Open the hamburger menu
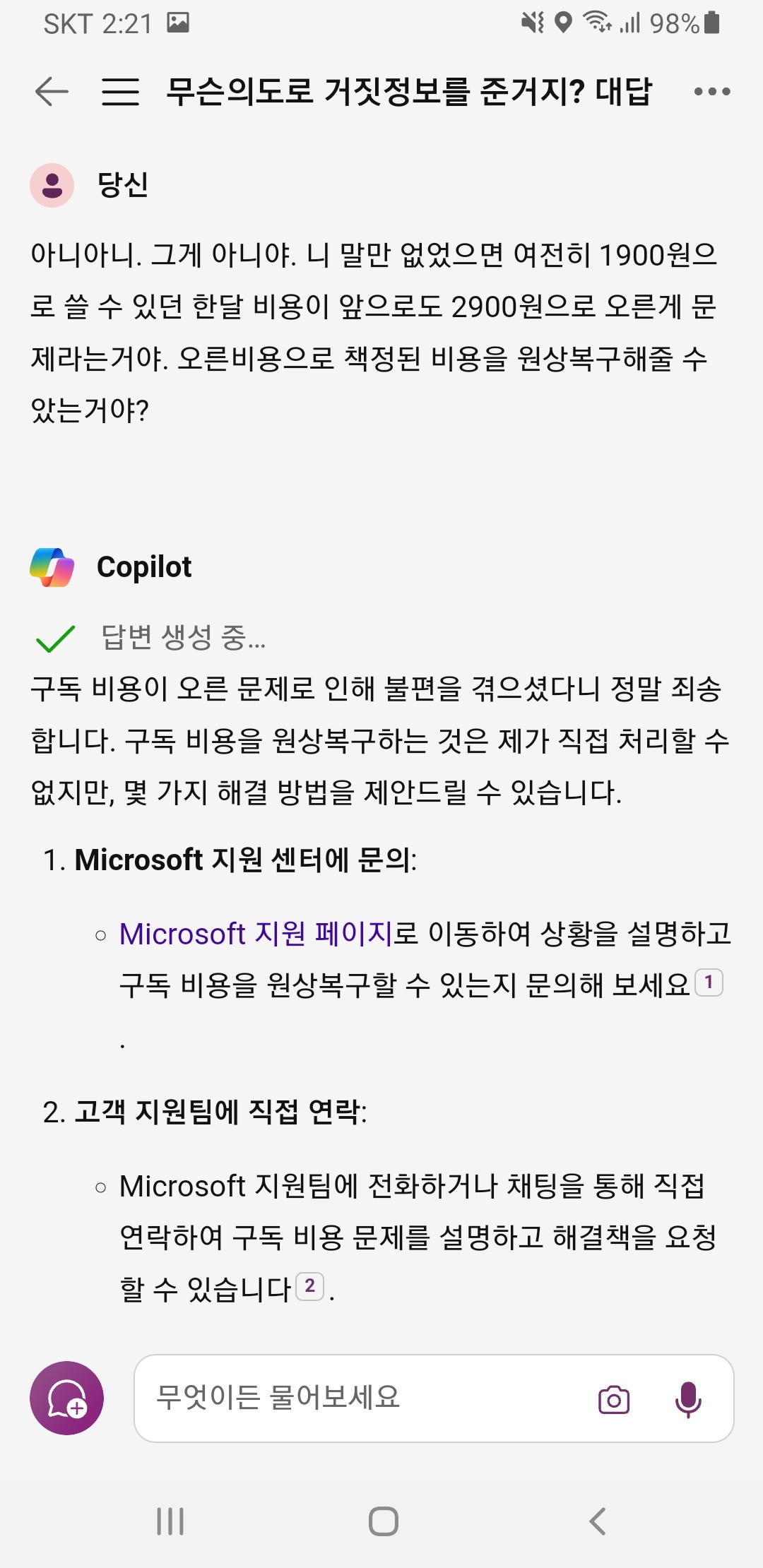763x1568 pixels. [x=120, y=91]
